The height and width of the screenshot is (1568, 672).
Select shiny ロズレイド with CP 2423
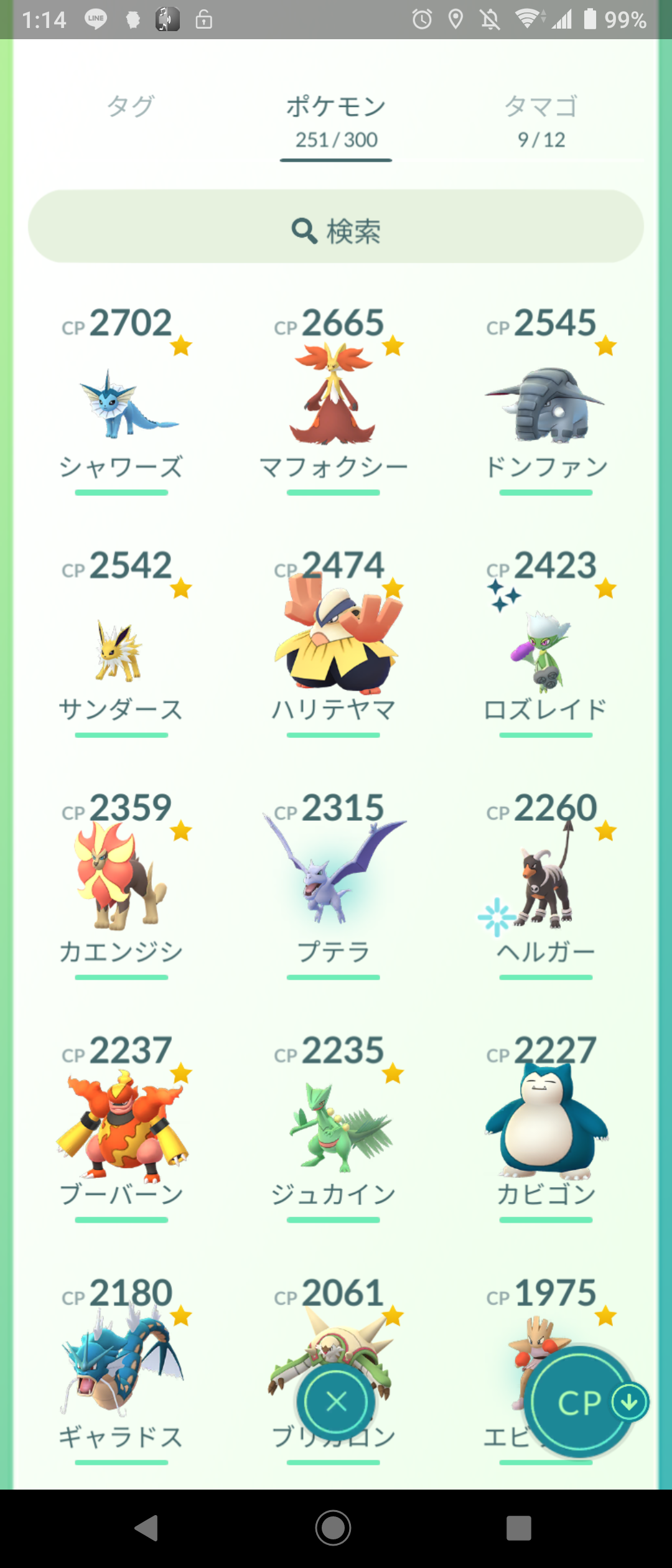pos(546,647)
